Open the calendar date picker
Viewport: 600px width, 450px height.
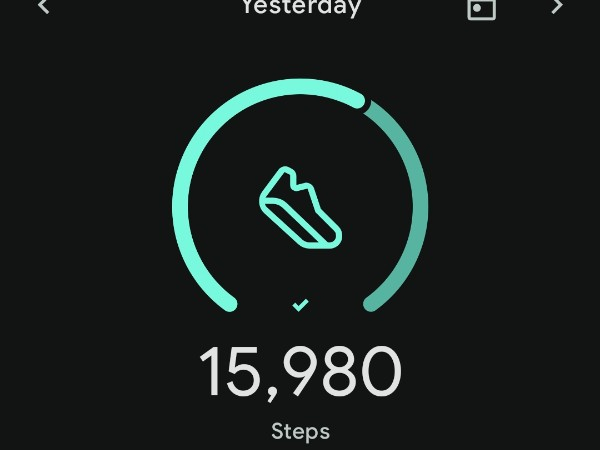482,8
